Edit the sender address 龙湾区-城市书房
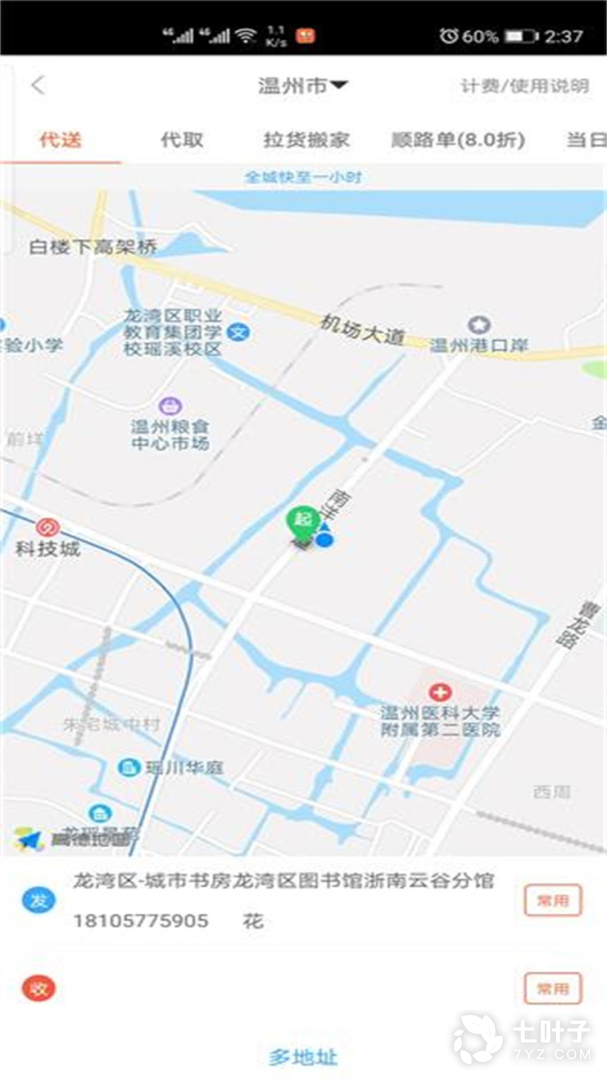Screen dimensions: 607x1080 283,882
